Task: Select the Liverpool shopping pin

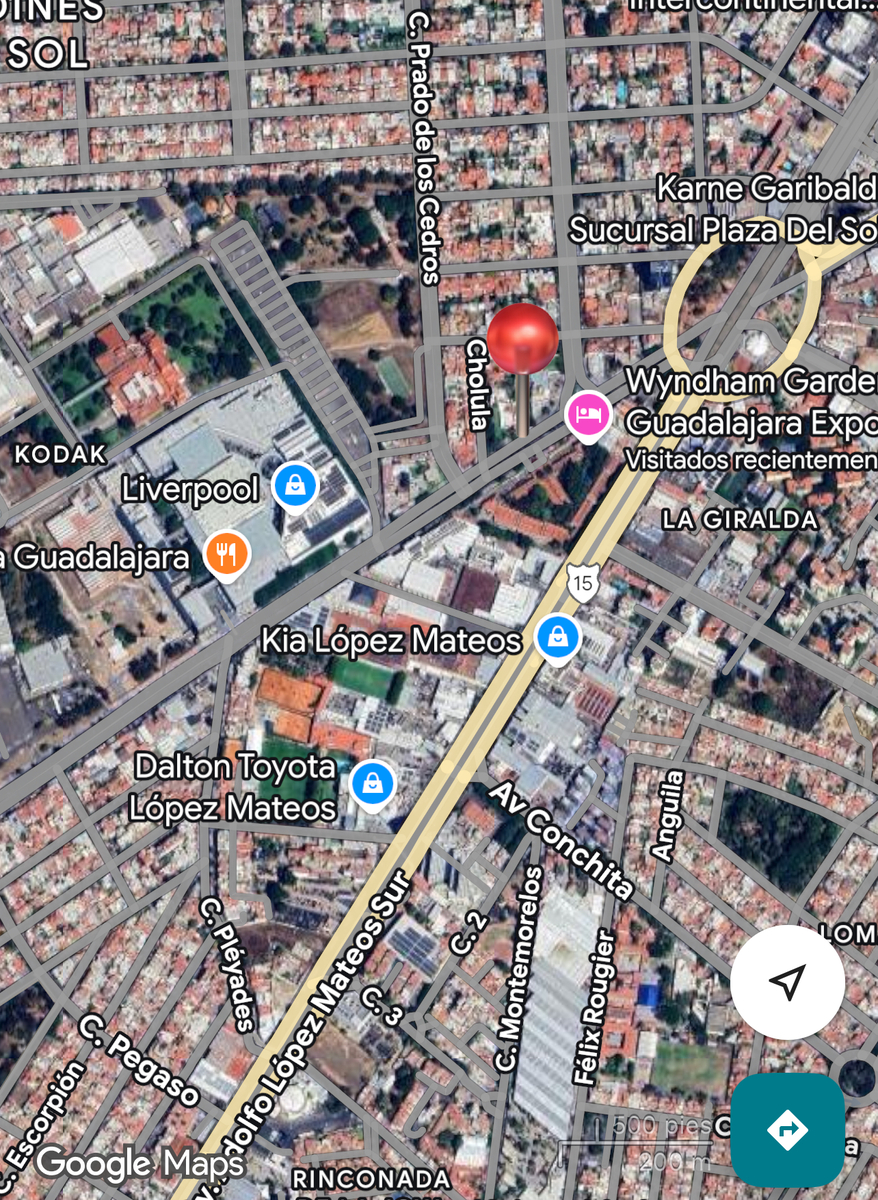Action: [295, 487]
